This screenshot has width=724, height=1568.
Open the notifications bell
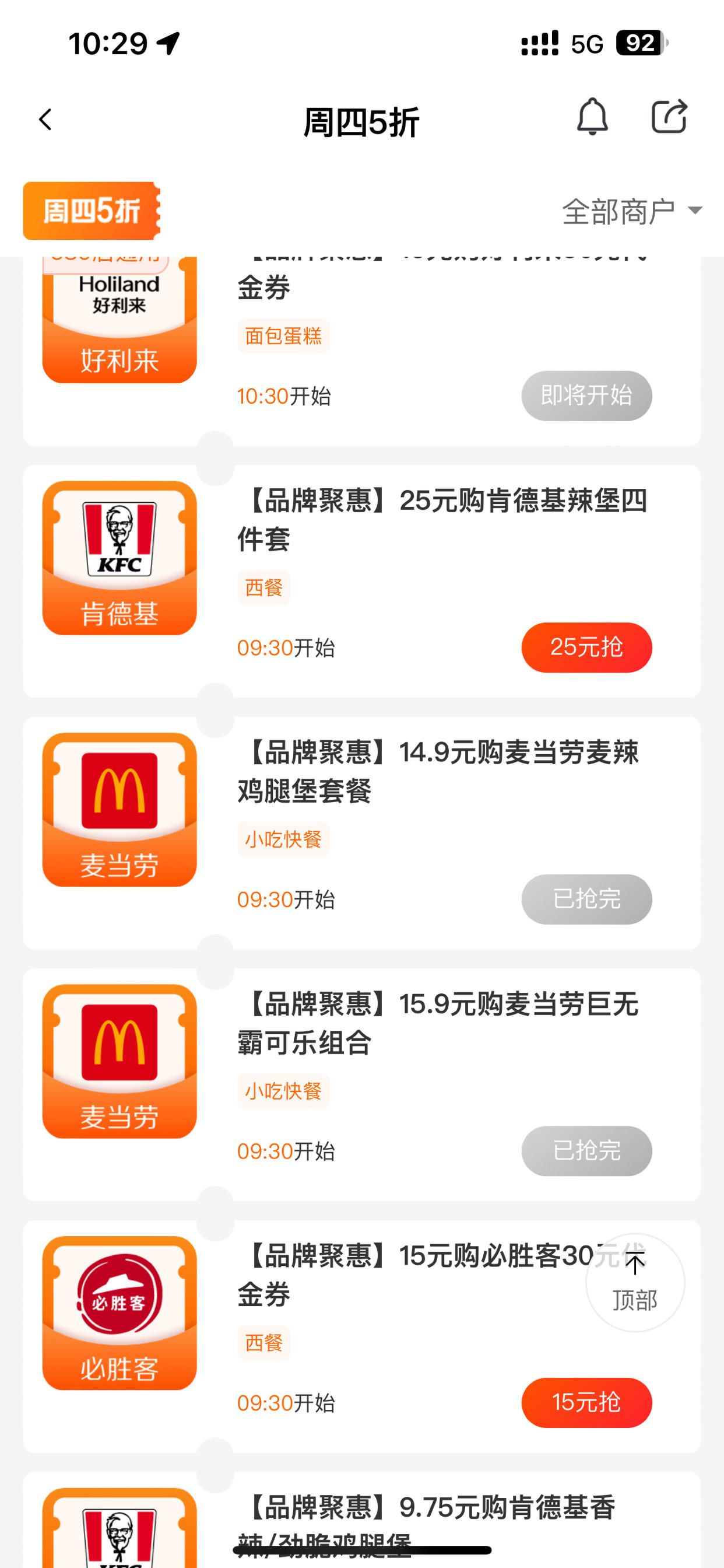(x=592, y=116)
